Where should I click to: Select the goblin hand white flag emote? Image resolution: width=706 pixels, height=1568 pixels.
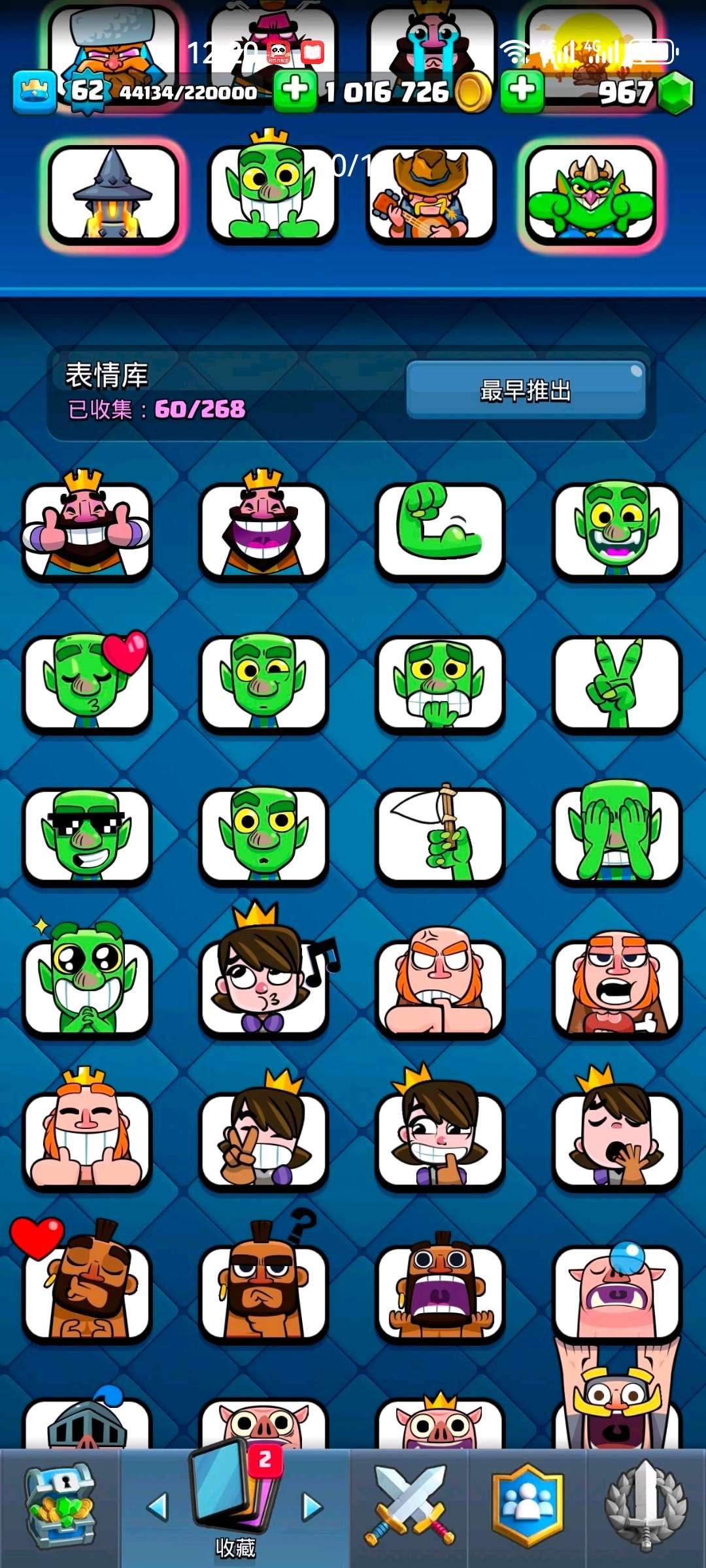pos(439,836)
